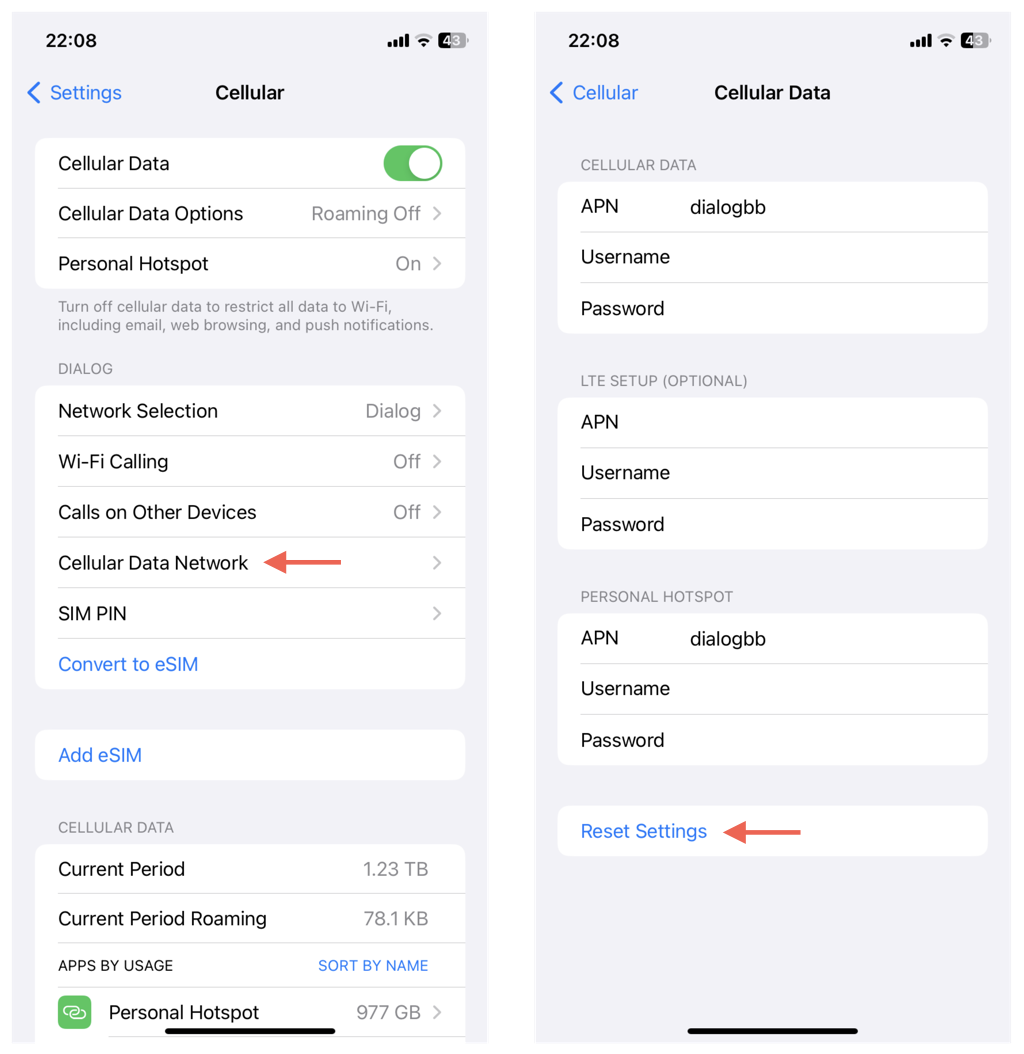Viewport: 1024px width, 1054px height.
Task: Tap Add eSIM
Action: [x=100, y=755]
